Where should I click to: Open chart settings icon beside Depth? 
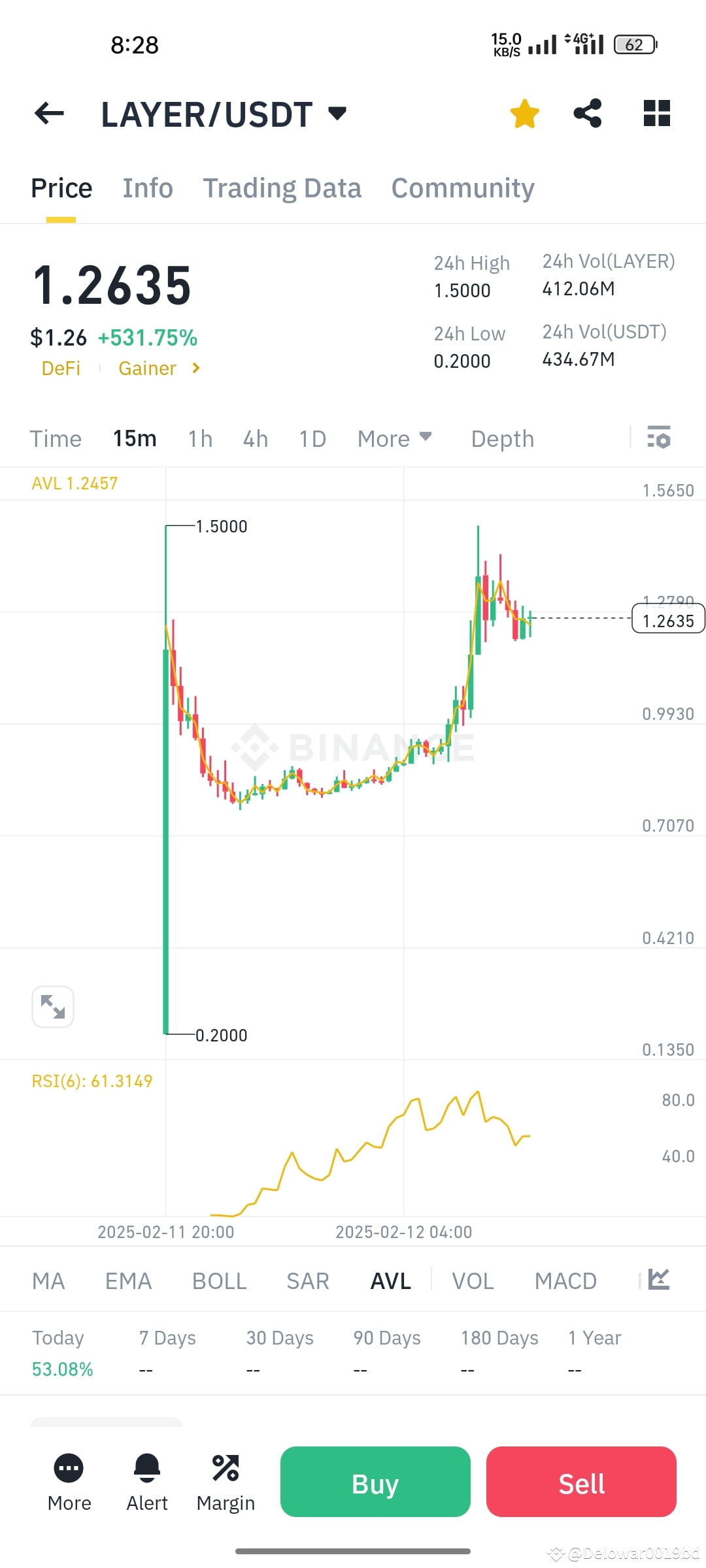[x=659, y=438]
